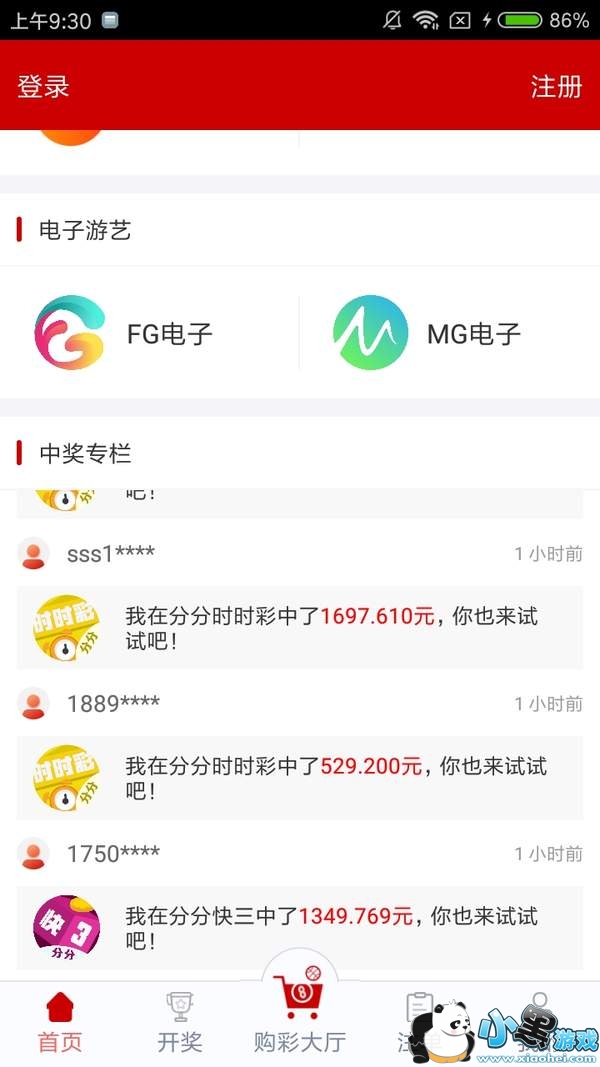The image size is (600, 1067).
Task: Go to the 开奖 tab
Action: (x=180, y=1024)
